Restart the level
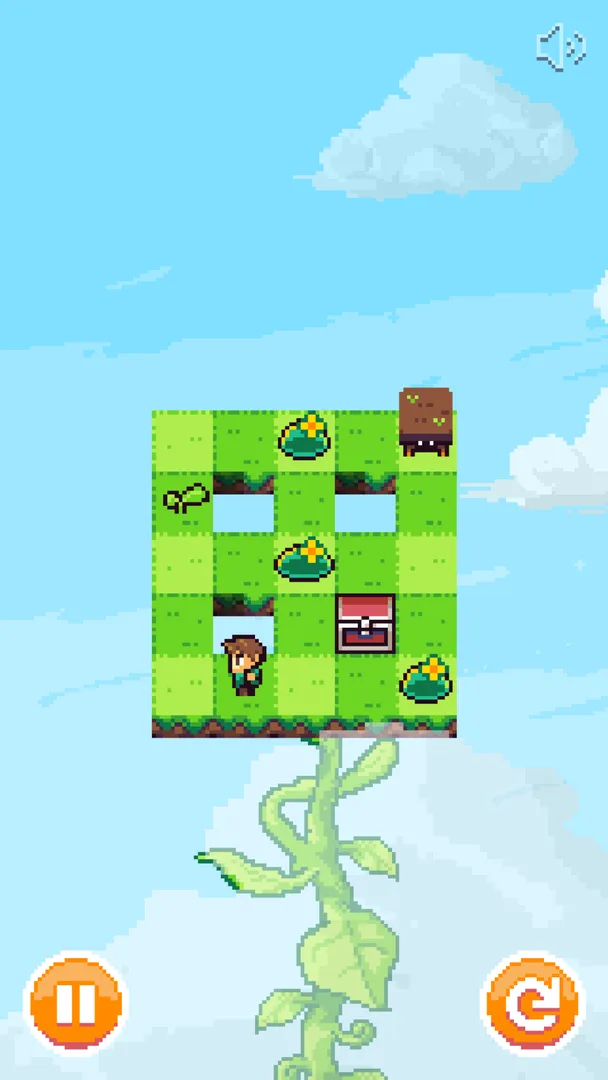Viewport: 608px width, 1080px height. [x=531, y=1003]
